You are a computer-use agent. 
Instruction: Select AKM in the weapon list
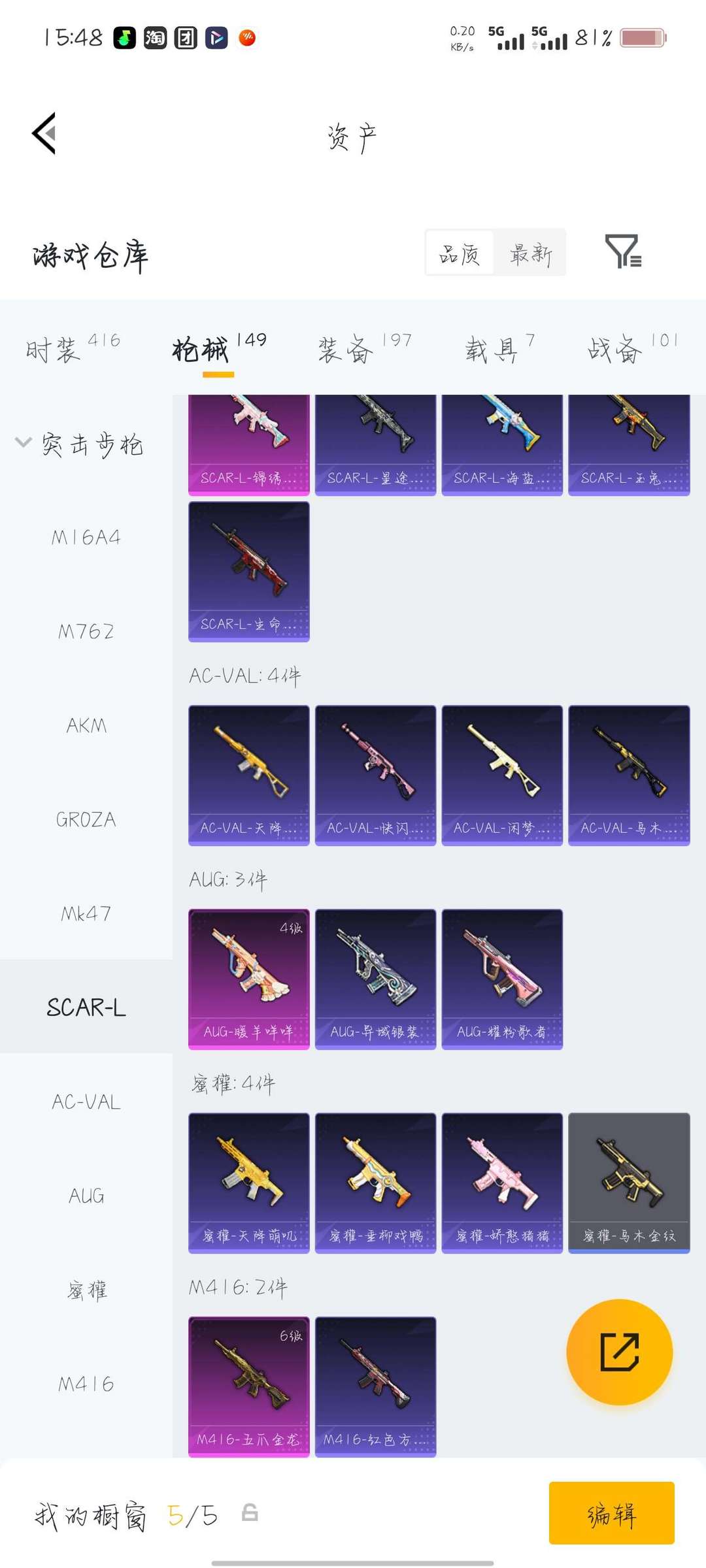coord(86,725)
